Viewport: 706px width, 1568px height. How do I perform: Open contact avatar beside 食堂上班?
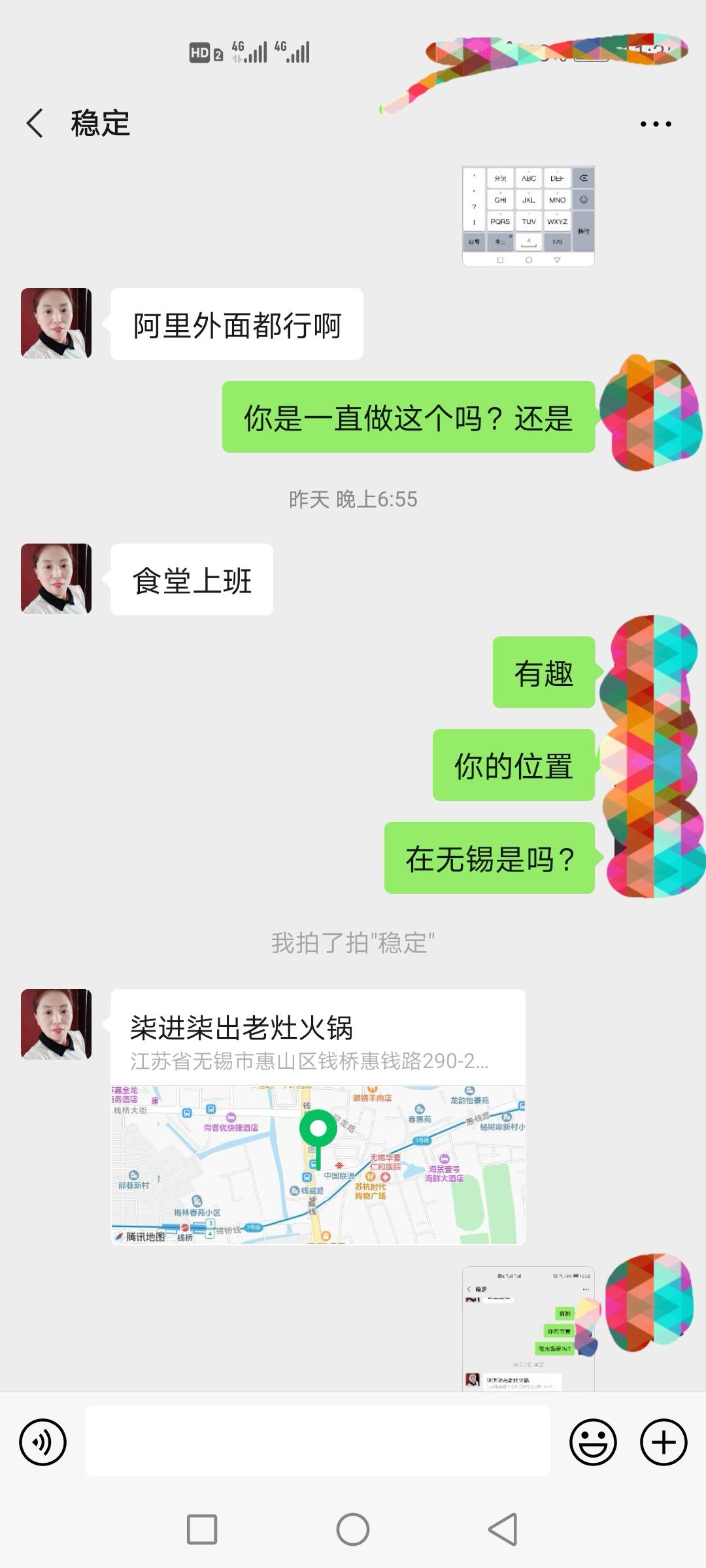coord(56,579)
